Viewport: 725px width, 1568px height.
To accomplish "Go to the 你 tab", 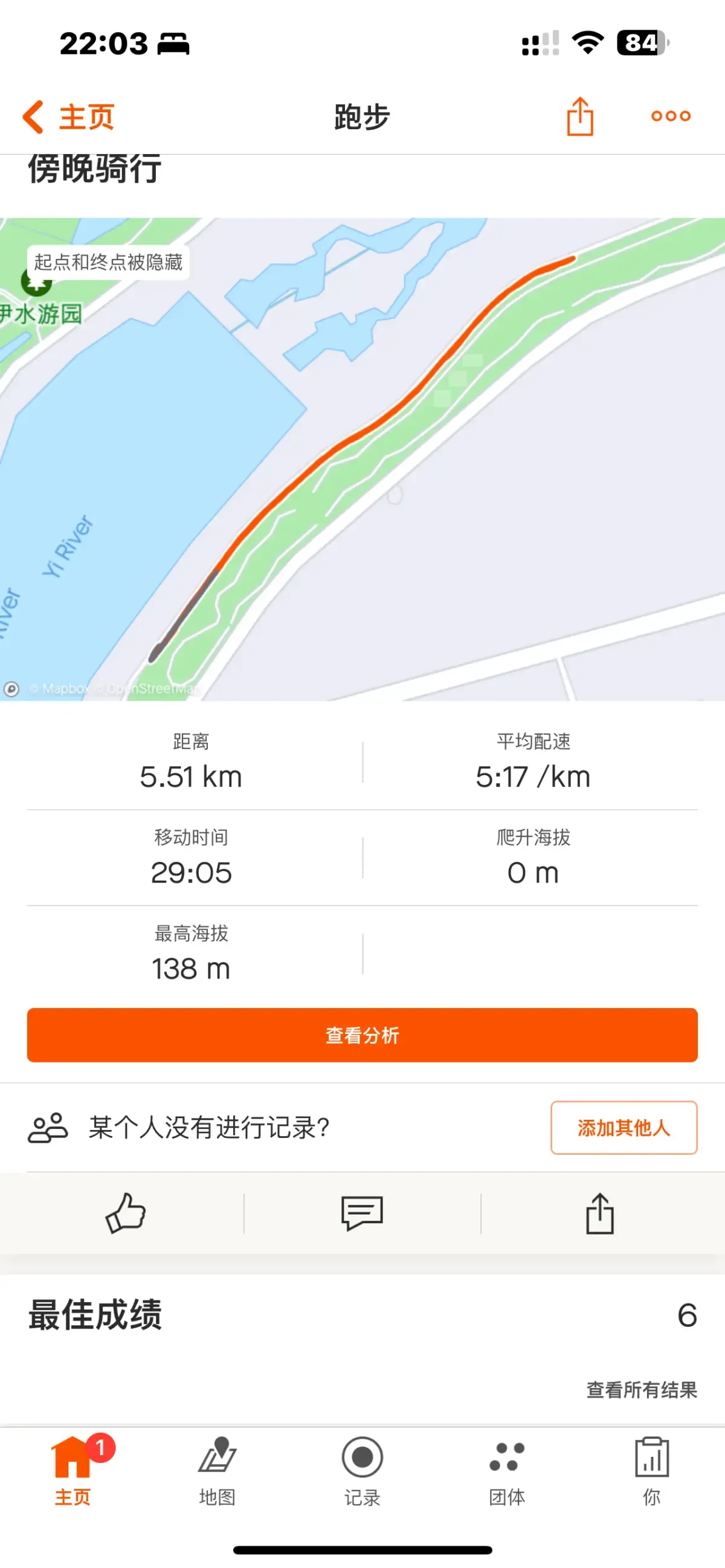I will point(651,1468).
